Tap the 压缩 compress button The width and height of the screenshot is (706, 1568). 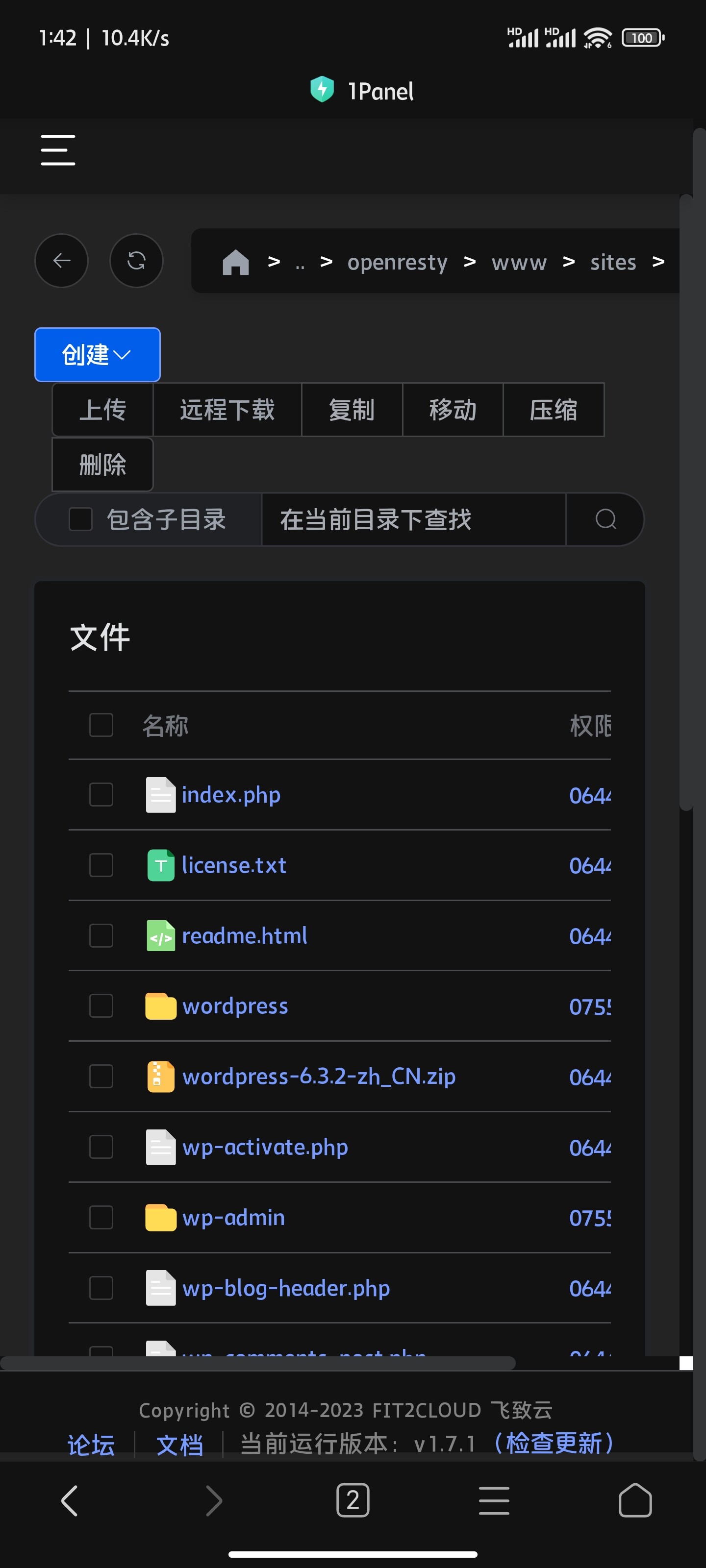tap(553, 410)
